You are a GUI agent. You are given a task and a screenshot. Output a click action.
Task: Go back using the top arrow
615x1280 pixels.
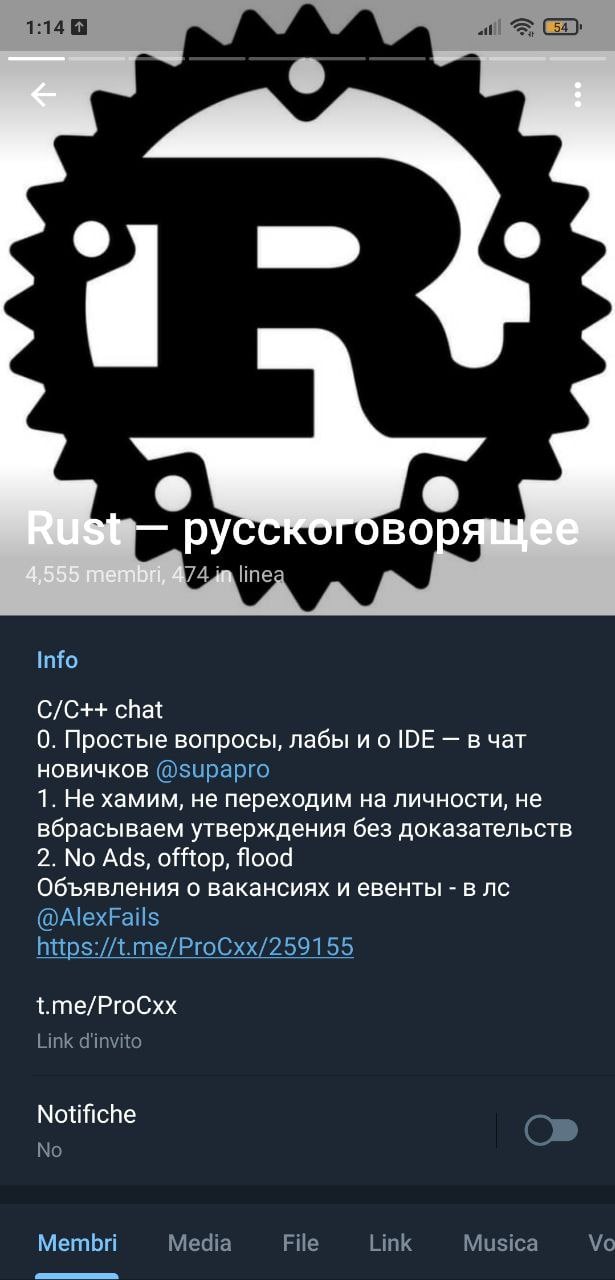click(43, 95)
